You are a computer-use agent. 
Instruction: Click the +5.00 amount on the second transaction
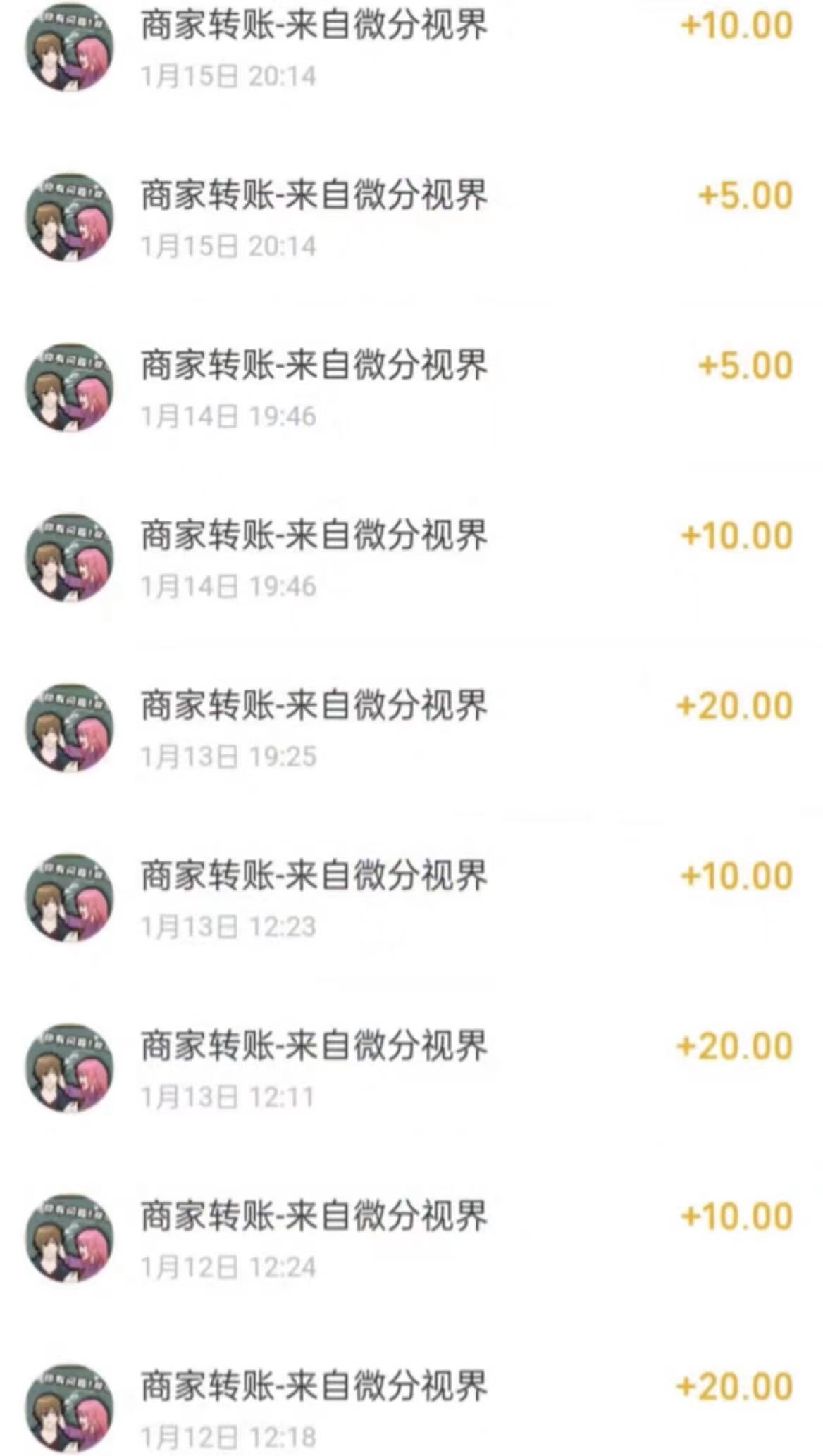[x=745, y=196]
